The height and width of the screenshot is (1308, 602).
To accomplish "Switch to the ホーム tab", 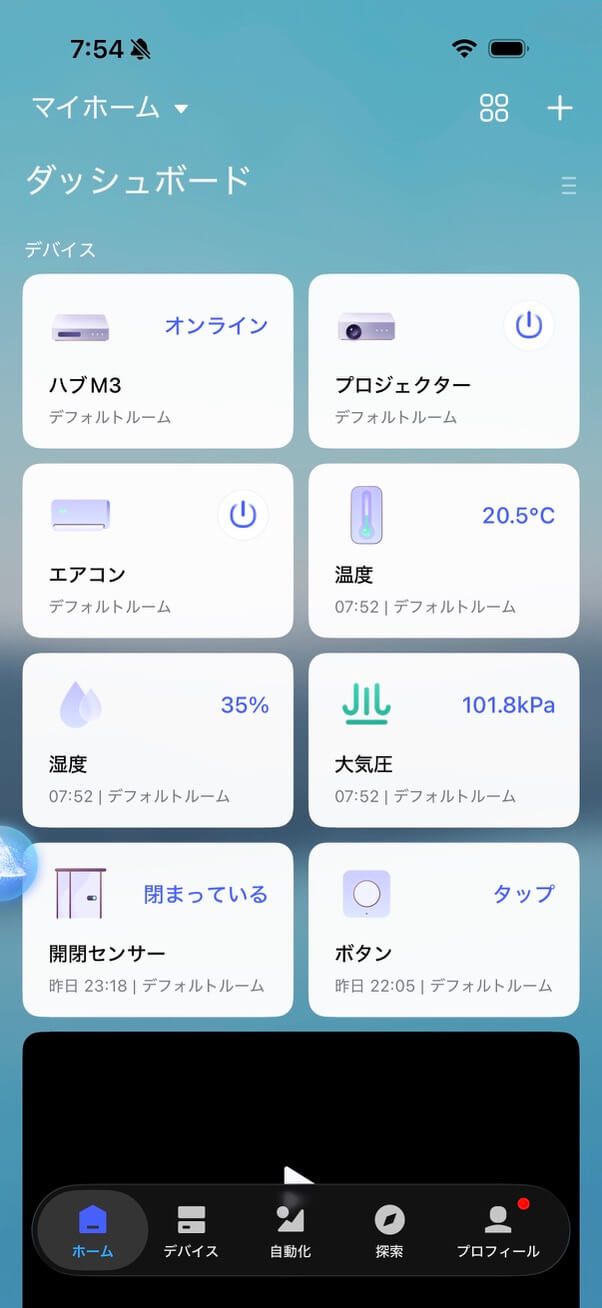I will (x=93, y=1230).
